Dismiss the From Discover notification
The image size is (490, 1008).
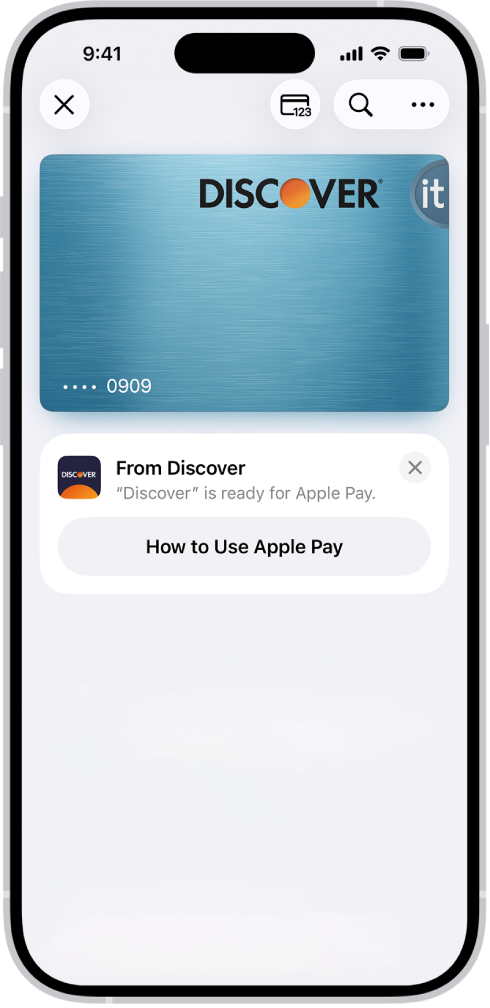(415, 468)
